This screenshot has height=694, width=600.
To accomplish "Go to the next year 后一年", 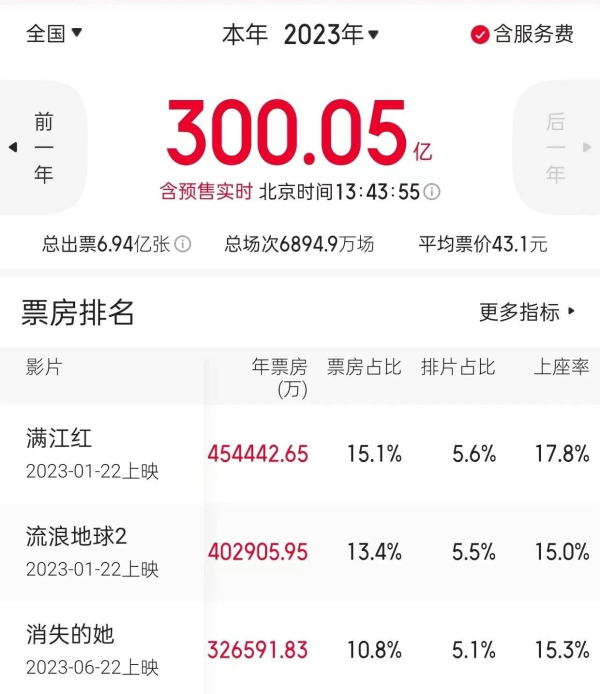I will 556,148.
